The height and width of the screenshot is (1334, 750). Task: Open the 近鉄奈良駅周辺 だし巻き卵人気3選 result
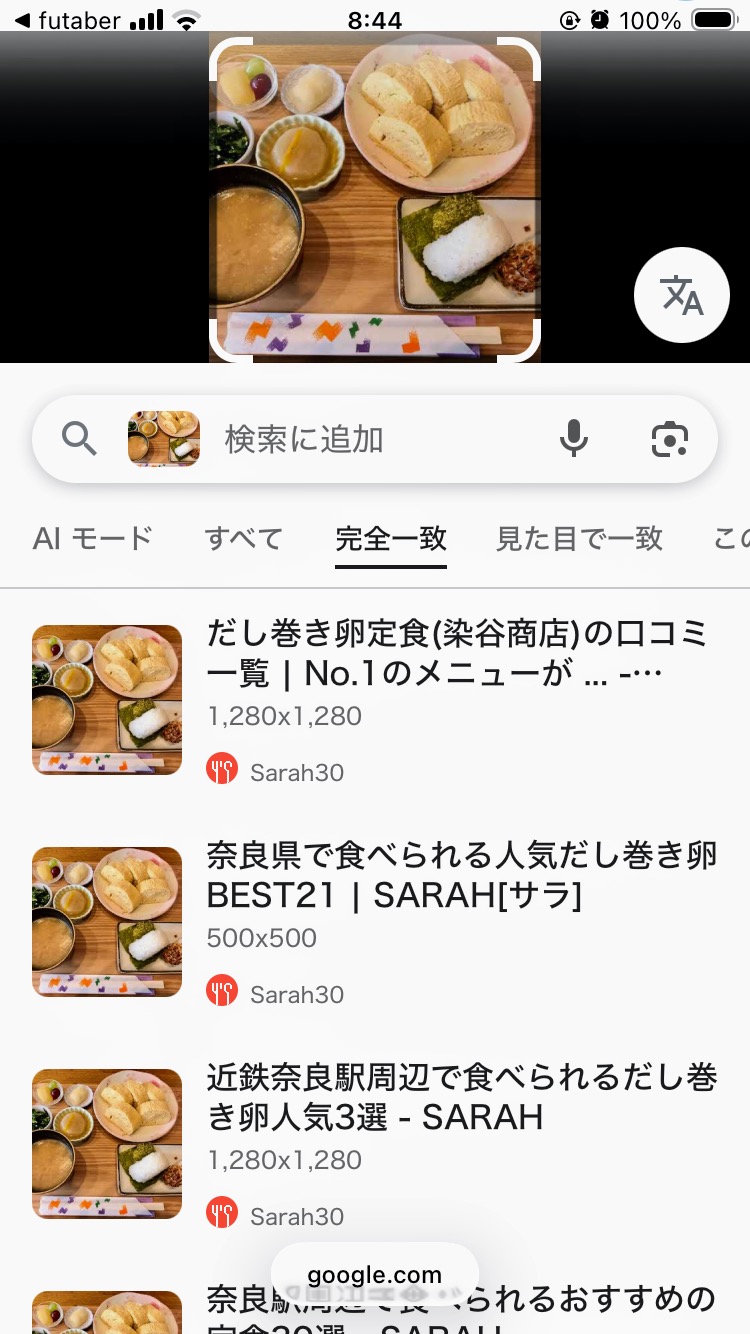(x=461, y=1097)
